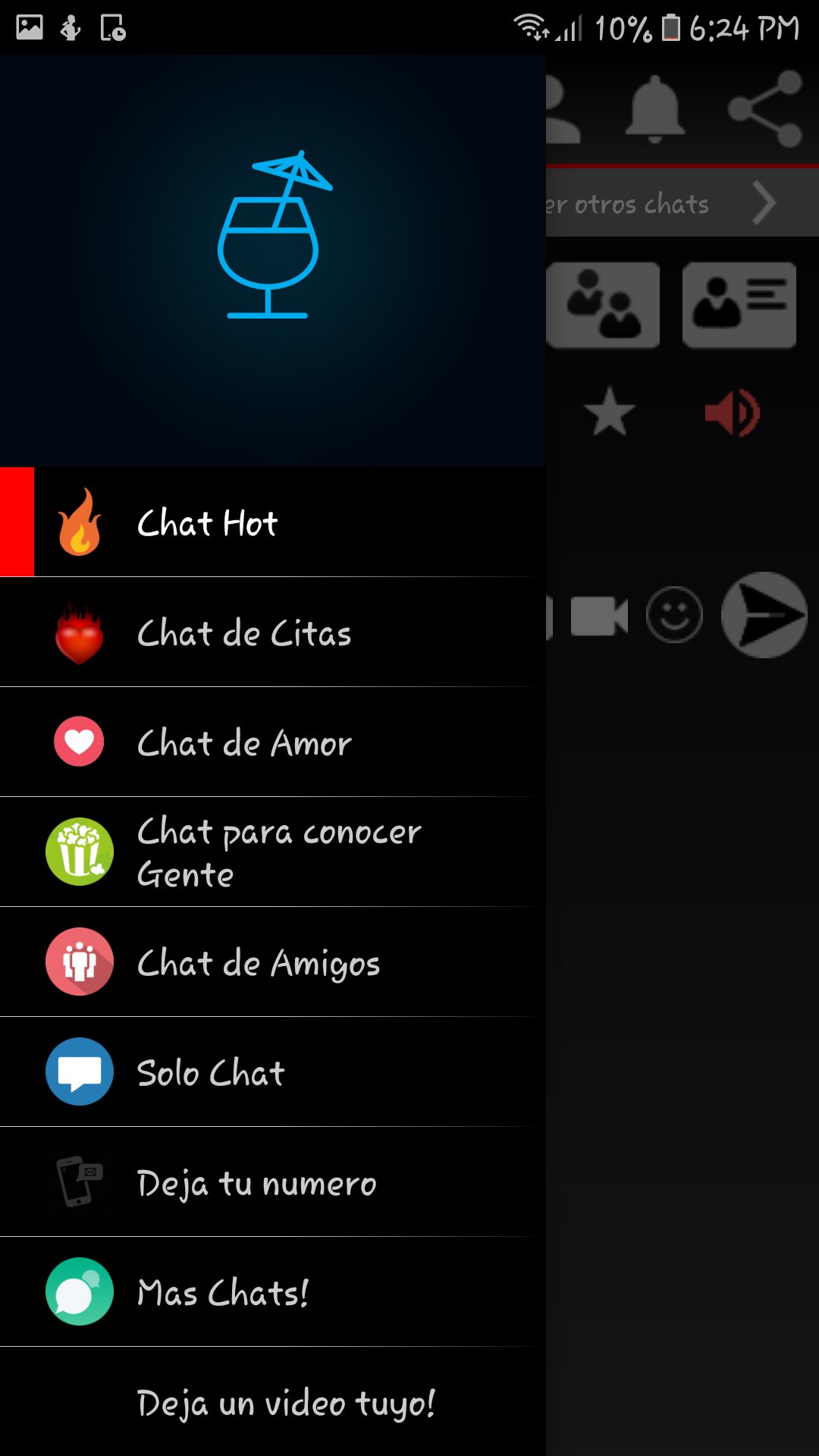Tap the share icon in the top bar
The width and height of the screenshot is (819, 1456).
pos(768,108)
